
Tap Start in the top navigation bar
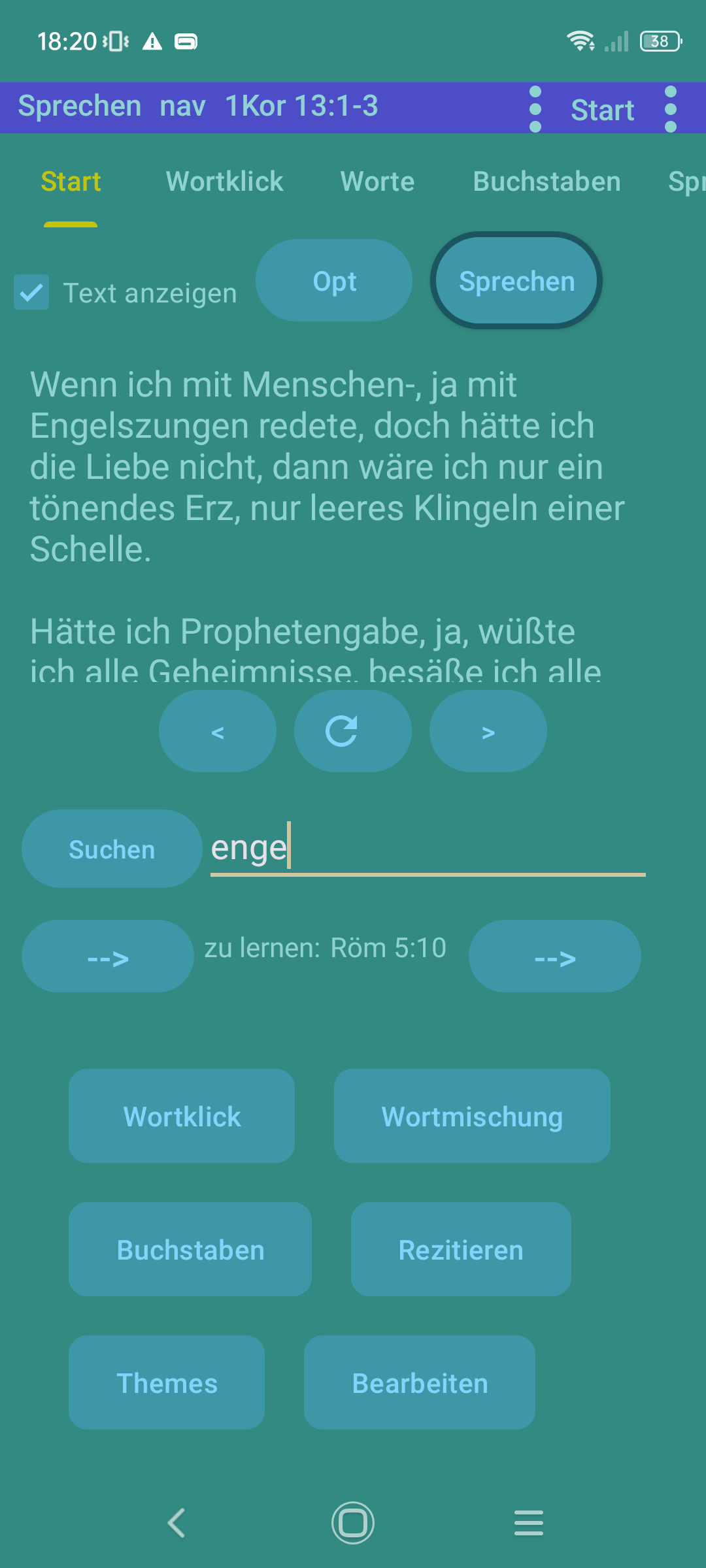click(602, 110)
